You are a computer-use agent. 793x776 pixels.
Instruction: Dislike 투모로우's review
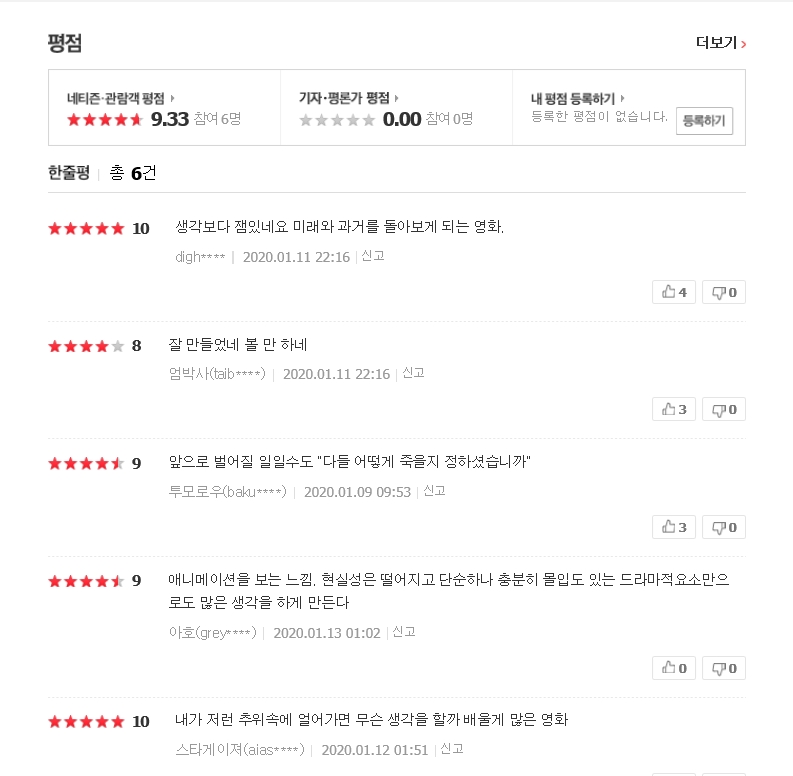click(723, 527)
